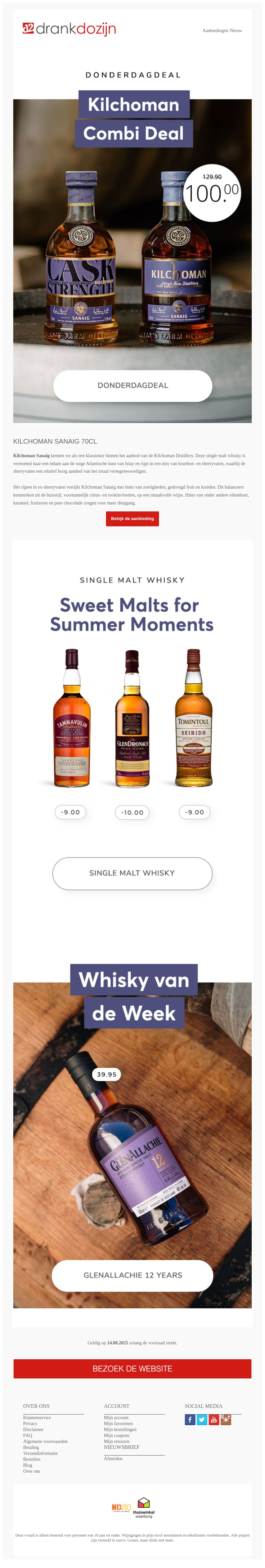Open the Instagram social media icon
Viewport: 265px width, 1568px height.
pos(226,1419)
